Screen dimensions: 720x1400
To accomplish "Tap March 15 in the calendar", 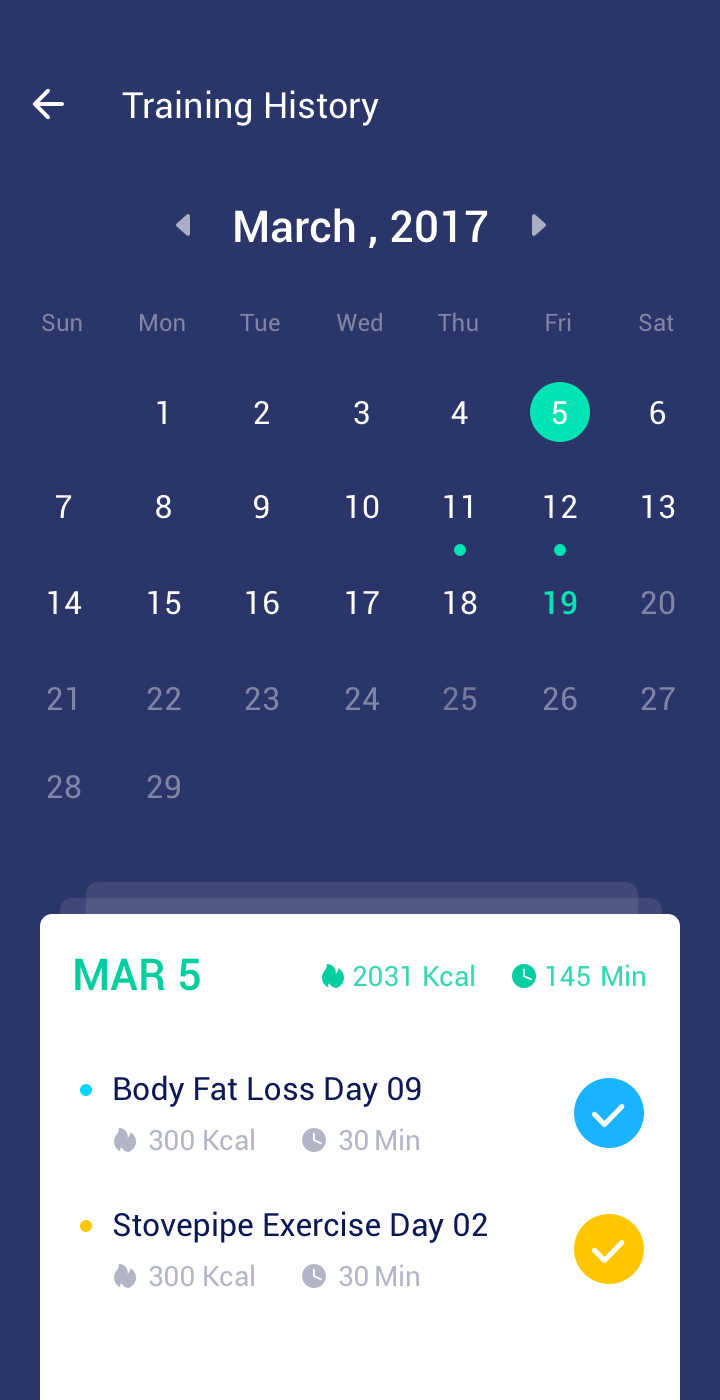I will pos(163,603).
